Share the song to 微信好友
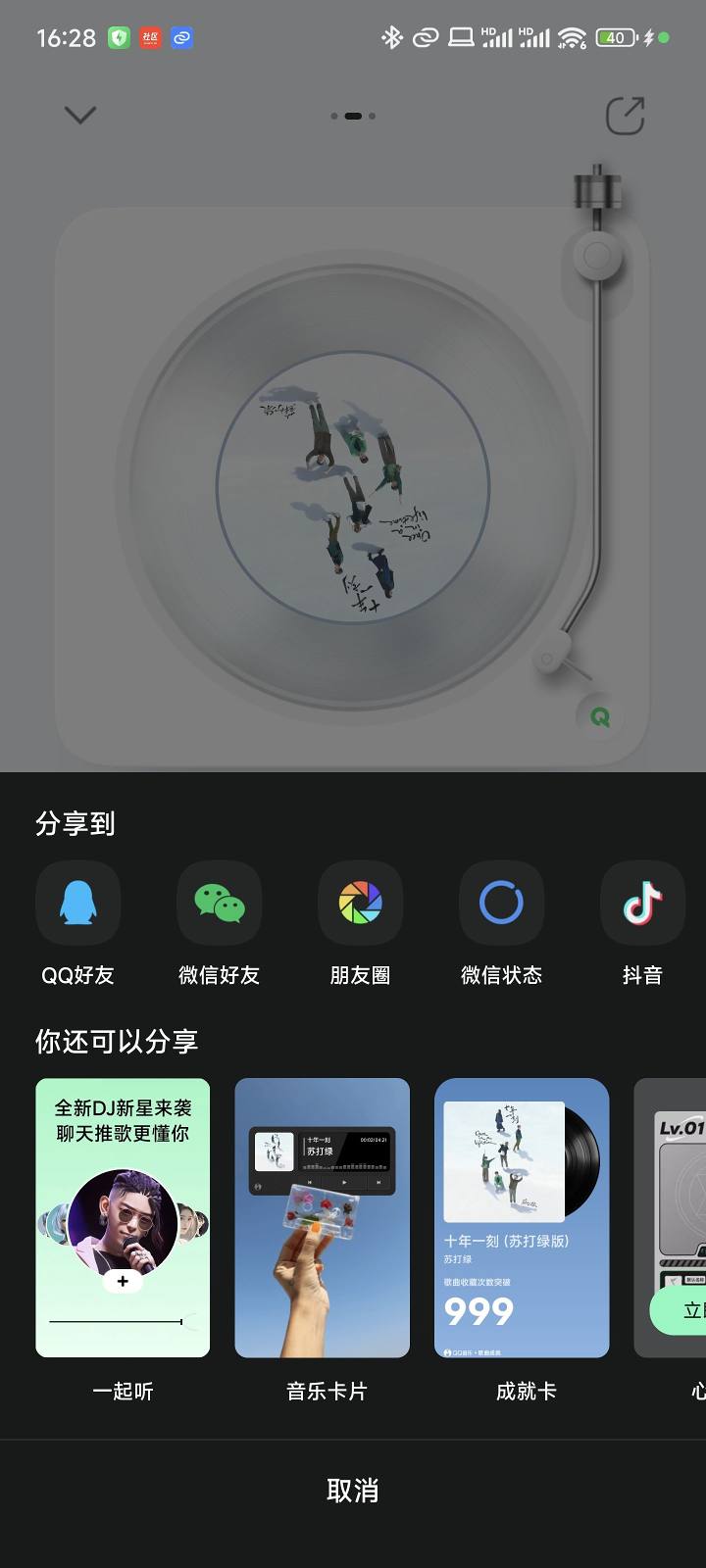Image resolution: width=706 pixels, height=1568 pixels. [x=219, y=902]
